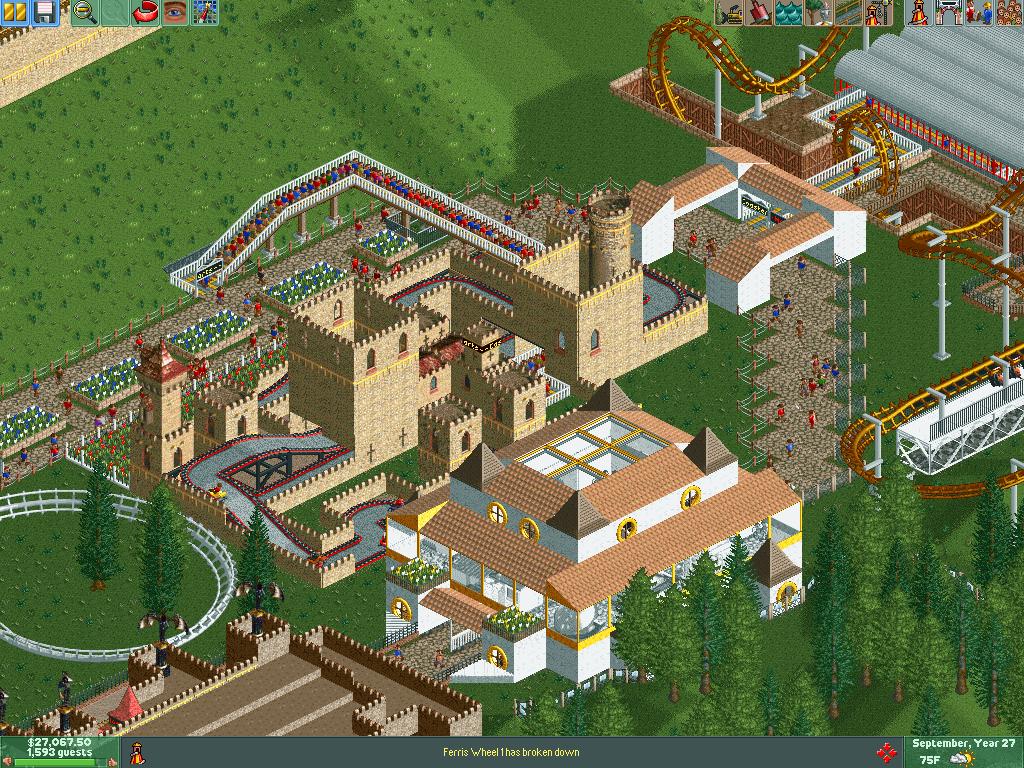Open park information entrance icon
This screenshot has height=768, width=1024.
pyautogui.click(x=946, y=12)
